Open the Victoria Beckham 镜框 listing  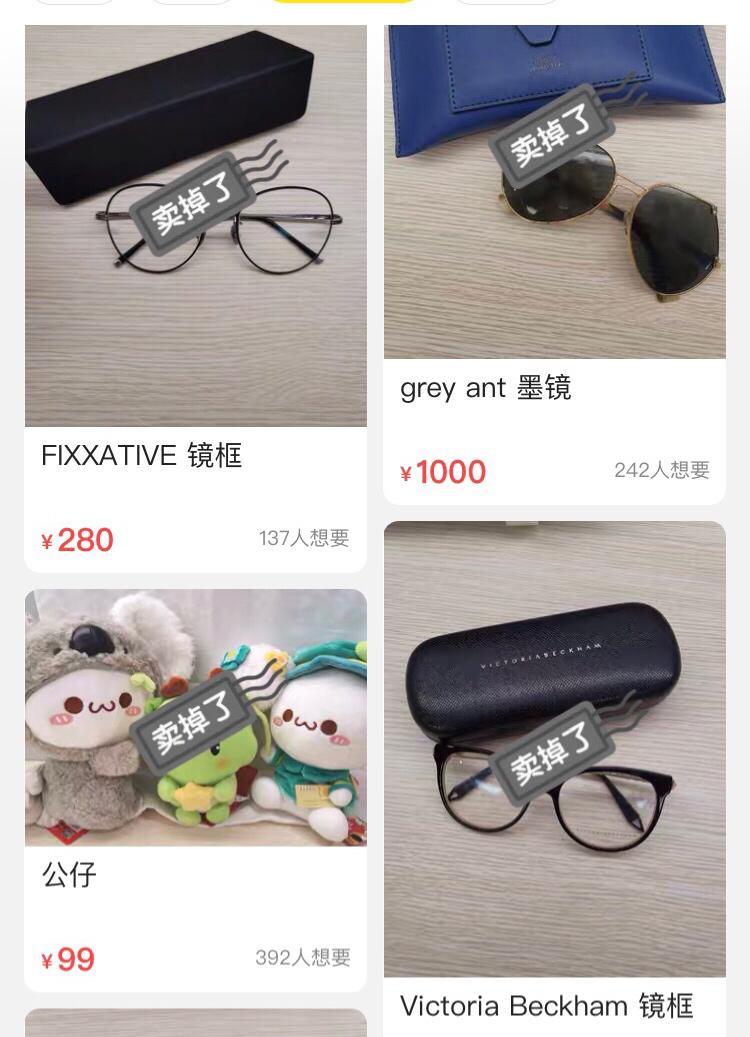(554, 750)
